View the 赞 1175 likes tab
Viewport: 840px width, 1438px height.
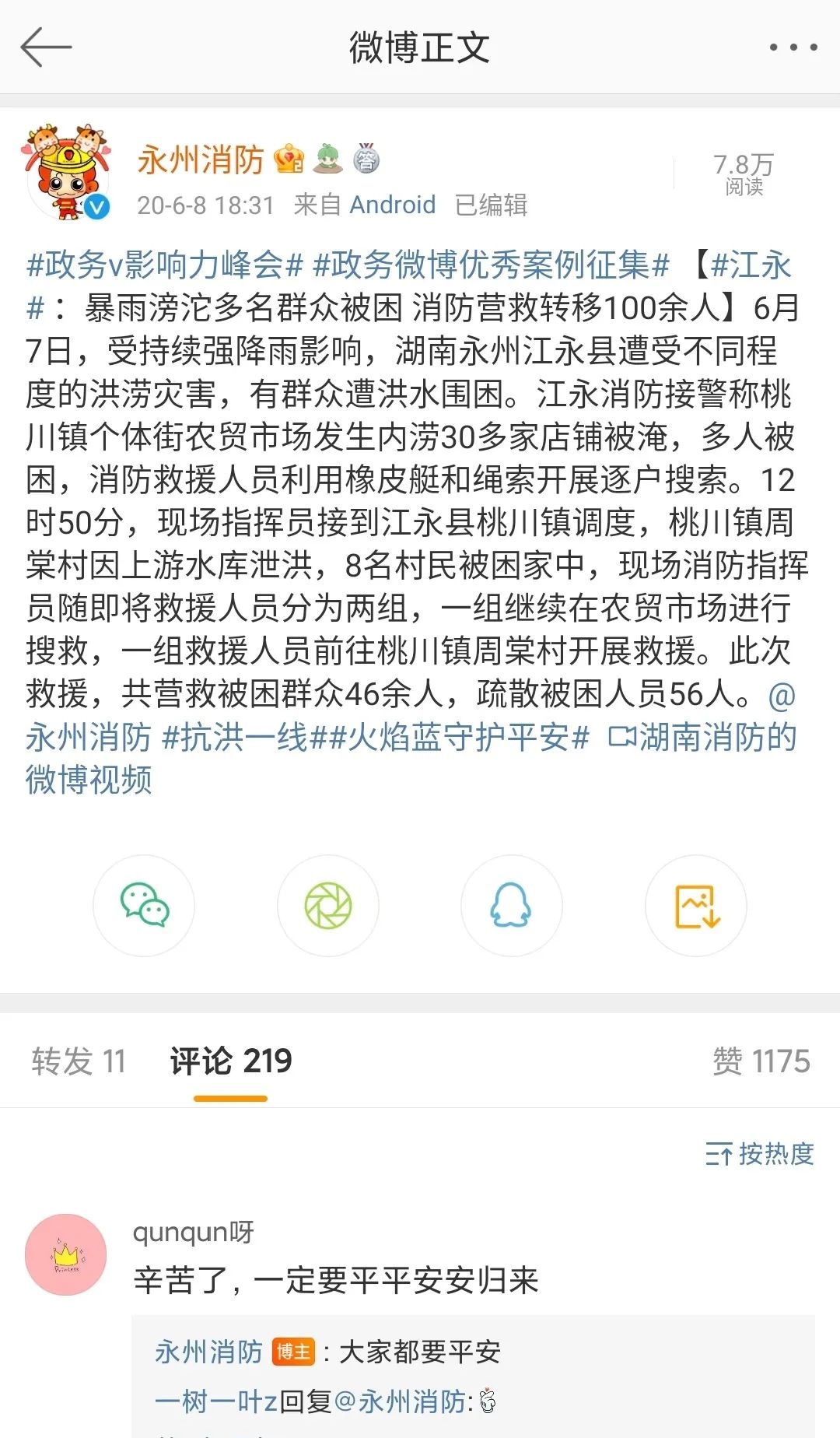(761, 1061)
